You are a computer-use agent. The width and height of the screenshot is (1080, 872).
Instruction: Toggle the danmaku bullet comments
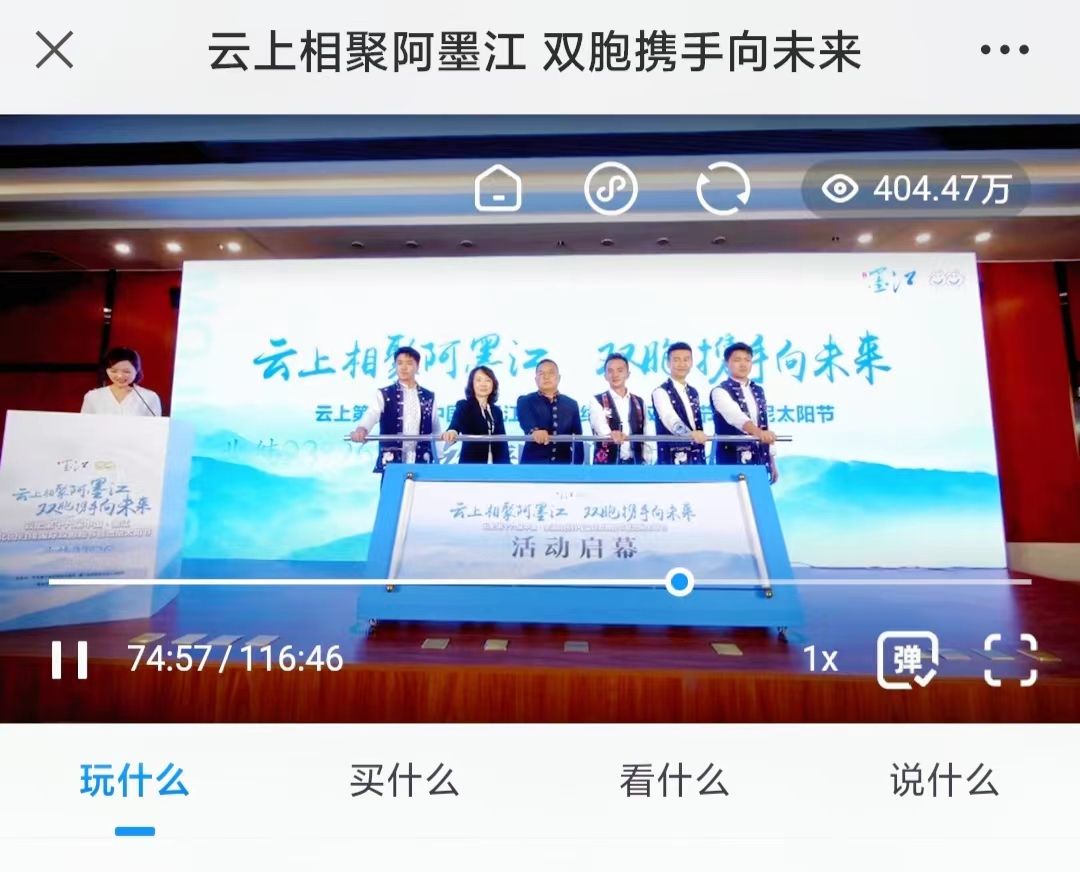click(x=906, y=660)
